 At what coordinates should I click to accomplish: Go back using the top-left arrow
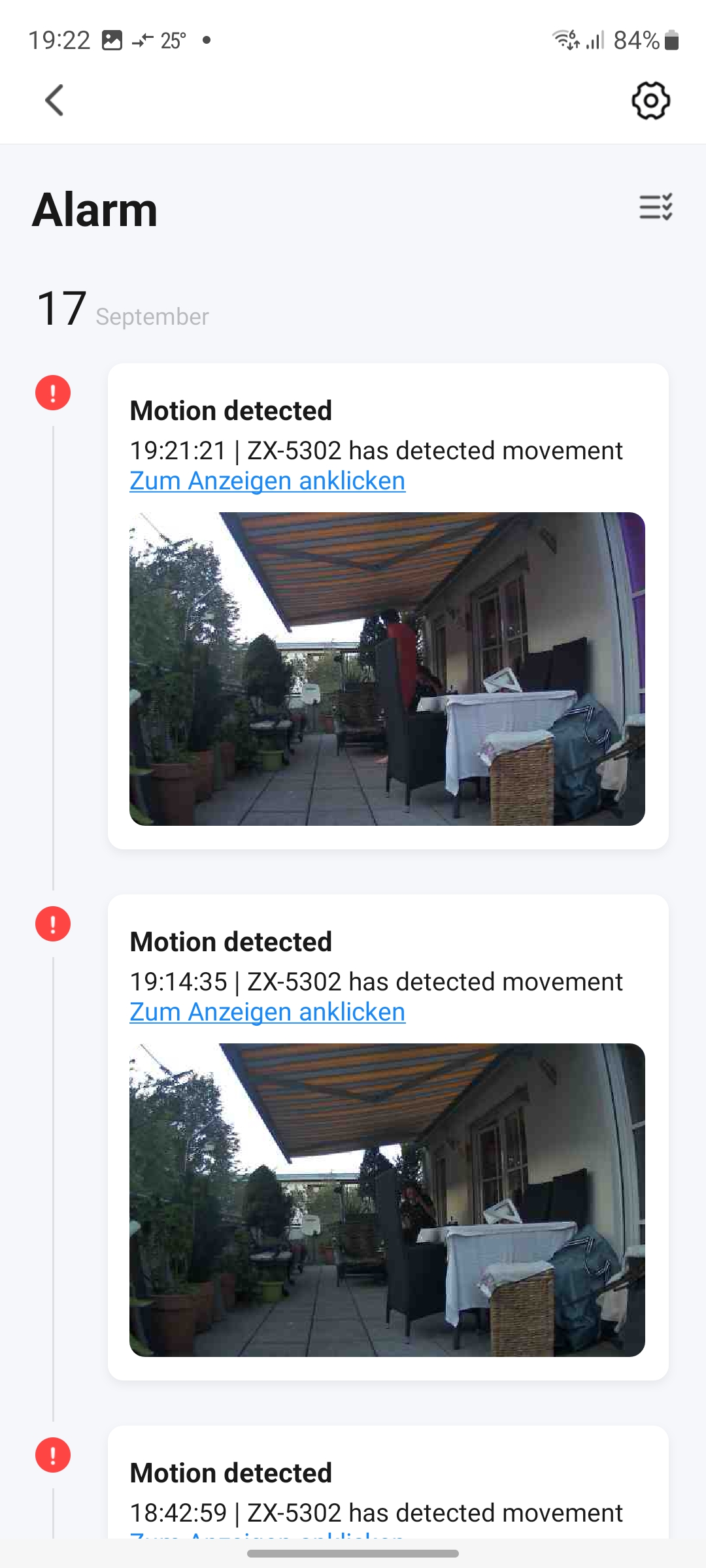click(x=55, y=101)
